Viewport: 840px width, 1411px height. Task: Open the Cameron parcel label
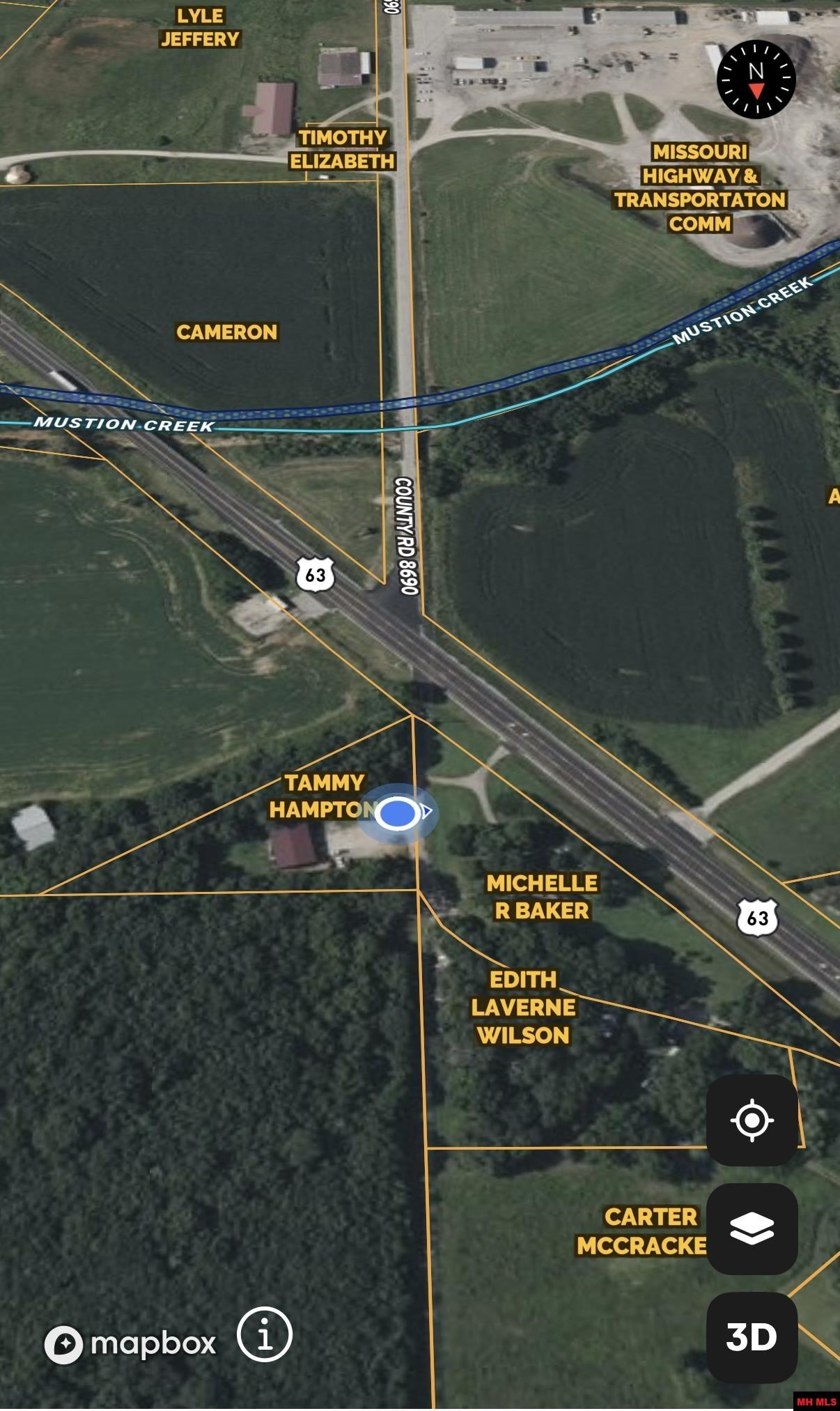pos(224,332)
